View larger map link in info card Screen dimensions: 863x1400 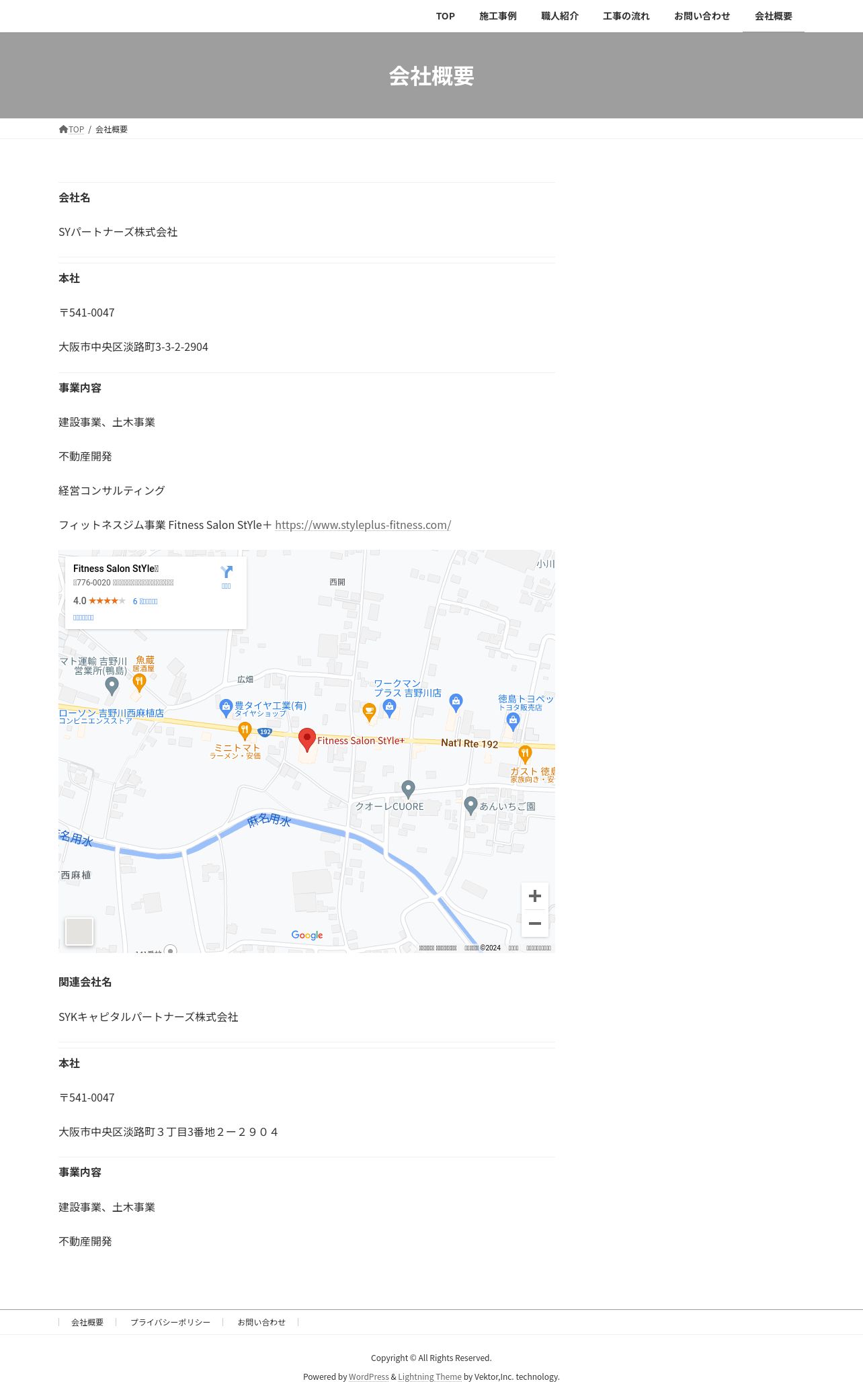point(83,618)
